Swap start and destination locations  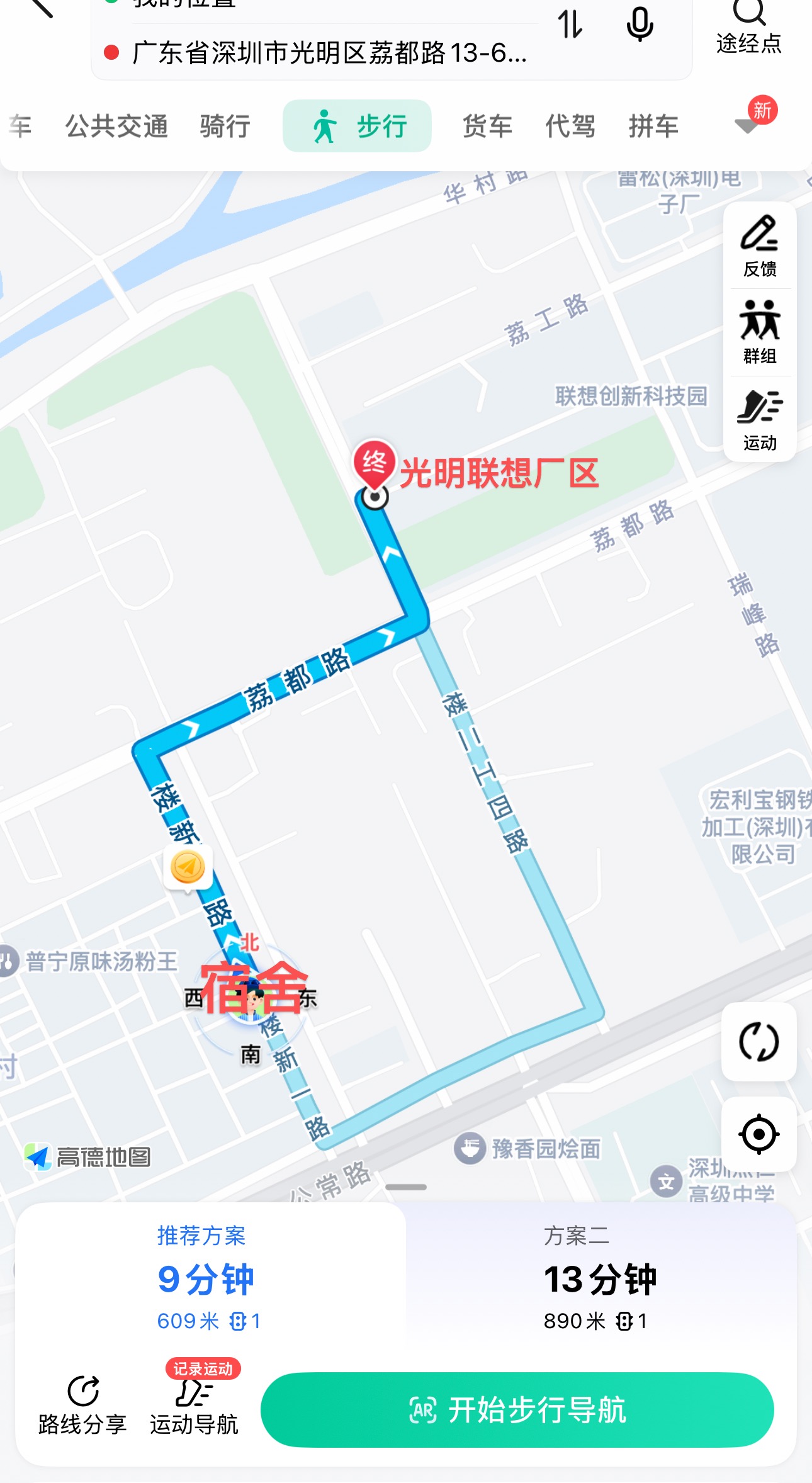(570, 25)
